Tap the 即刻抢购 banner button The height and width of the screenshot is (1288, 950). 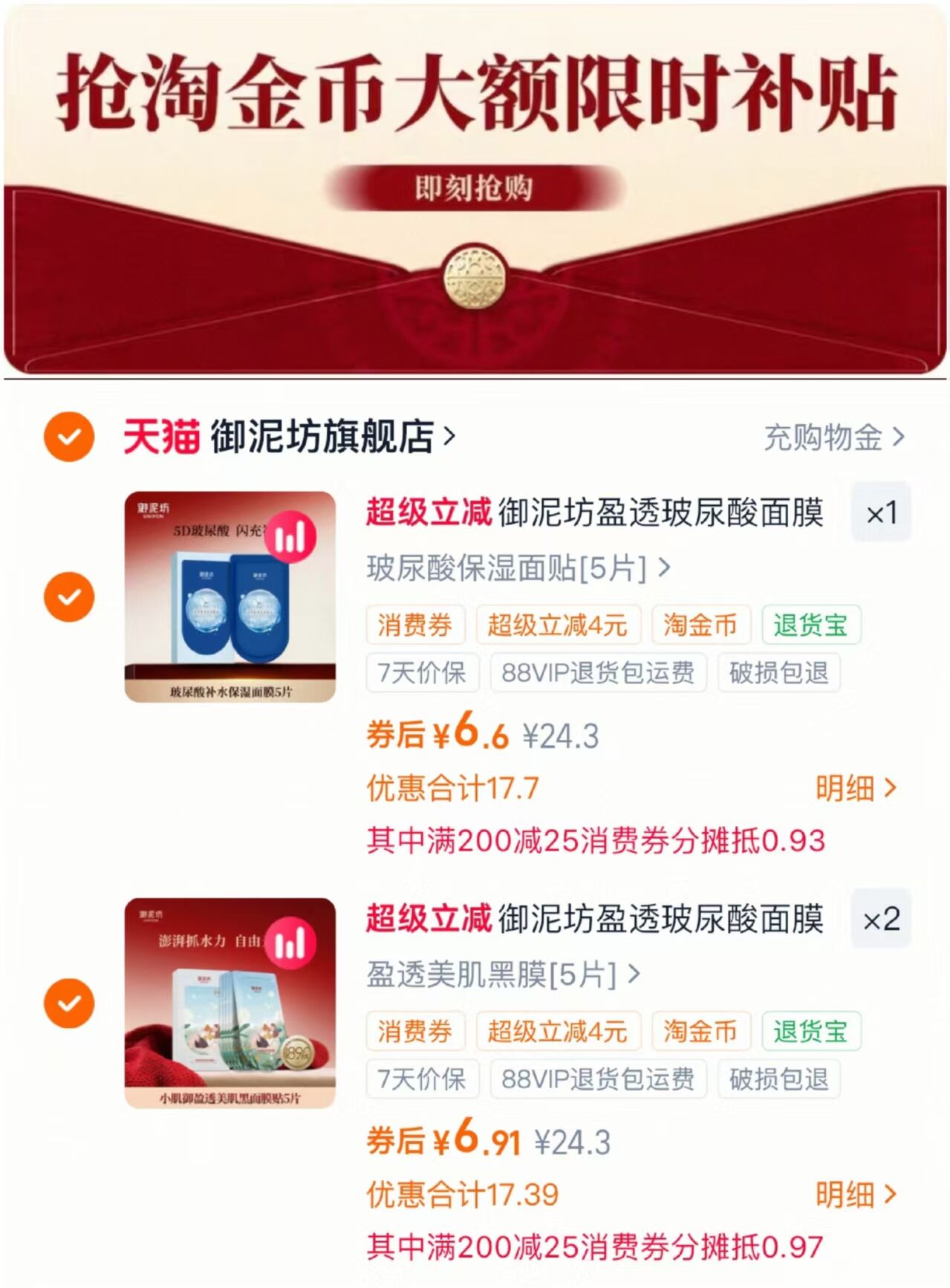pyautogui.click(x=474, y=189)
